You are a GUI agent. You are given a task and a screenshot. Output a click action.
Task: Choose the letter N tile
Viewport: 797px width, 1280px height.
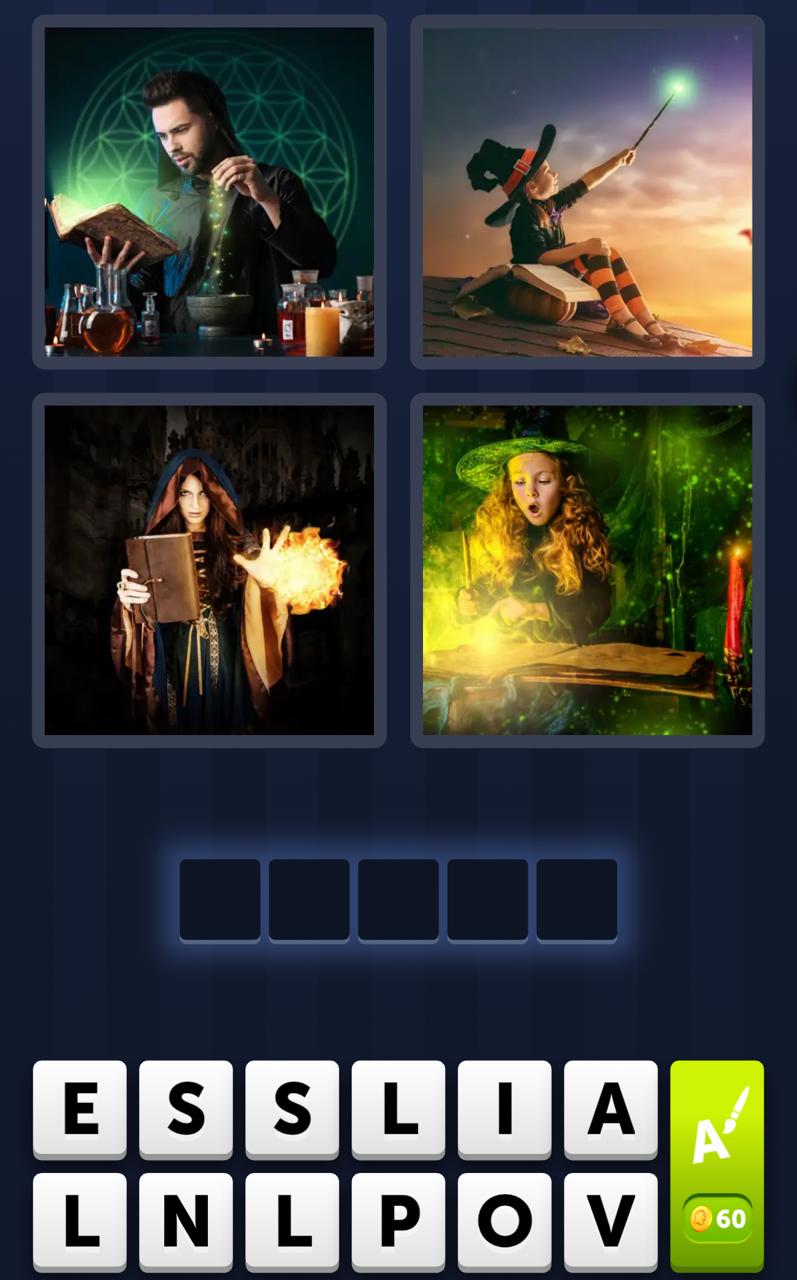186,1220
